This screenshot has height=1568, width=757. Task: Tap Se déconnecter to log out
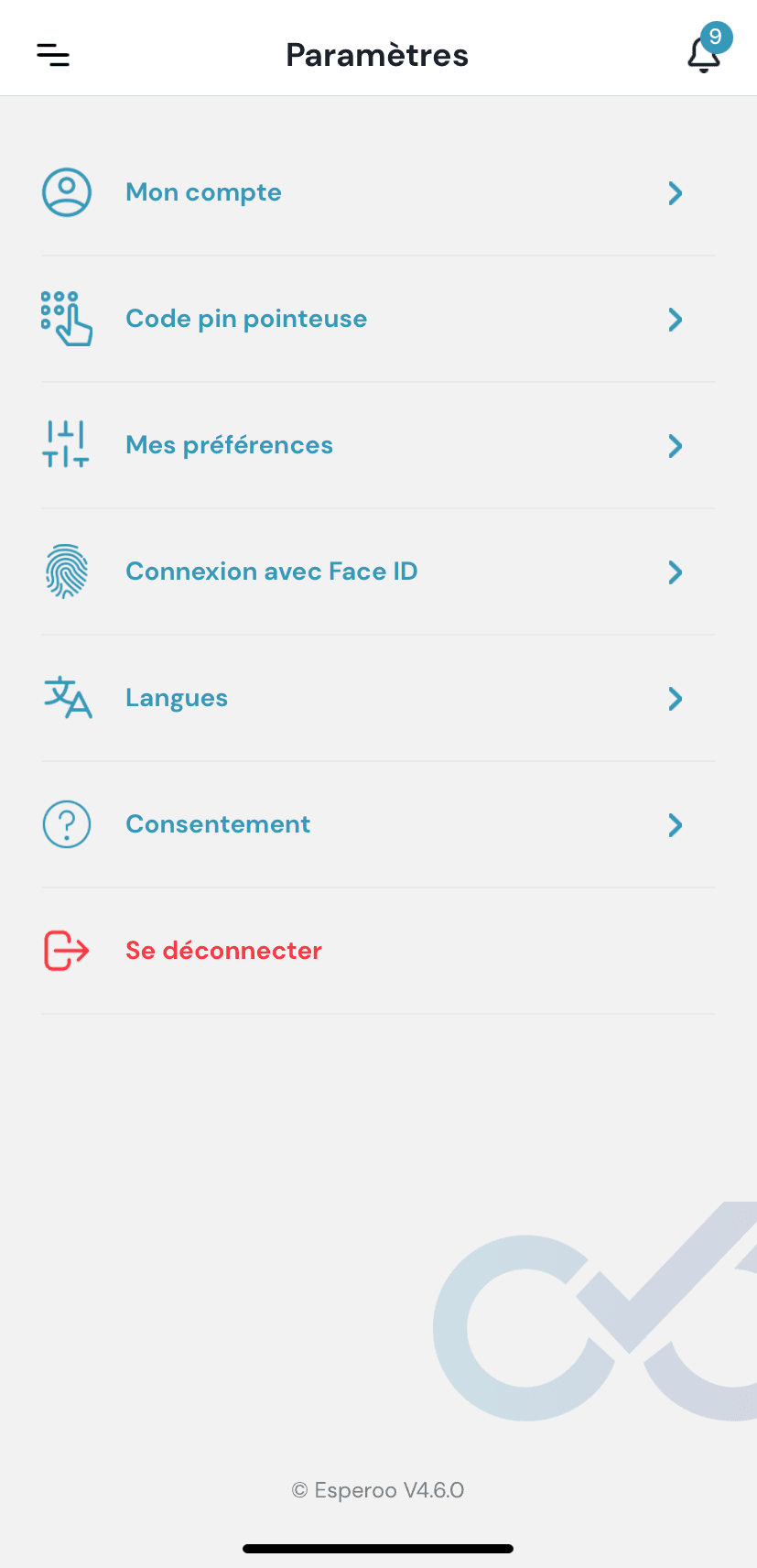click(x=223, y=951)
